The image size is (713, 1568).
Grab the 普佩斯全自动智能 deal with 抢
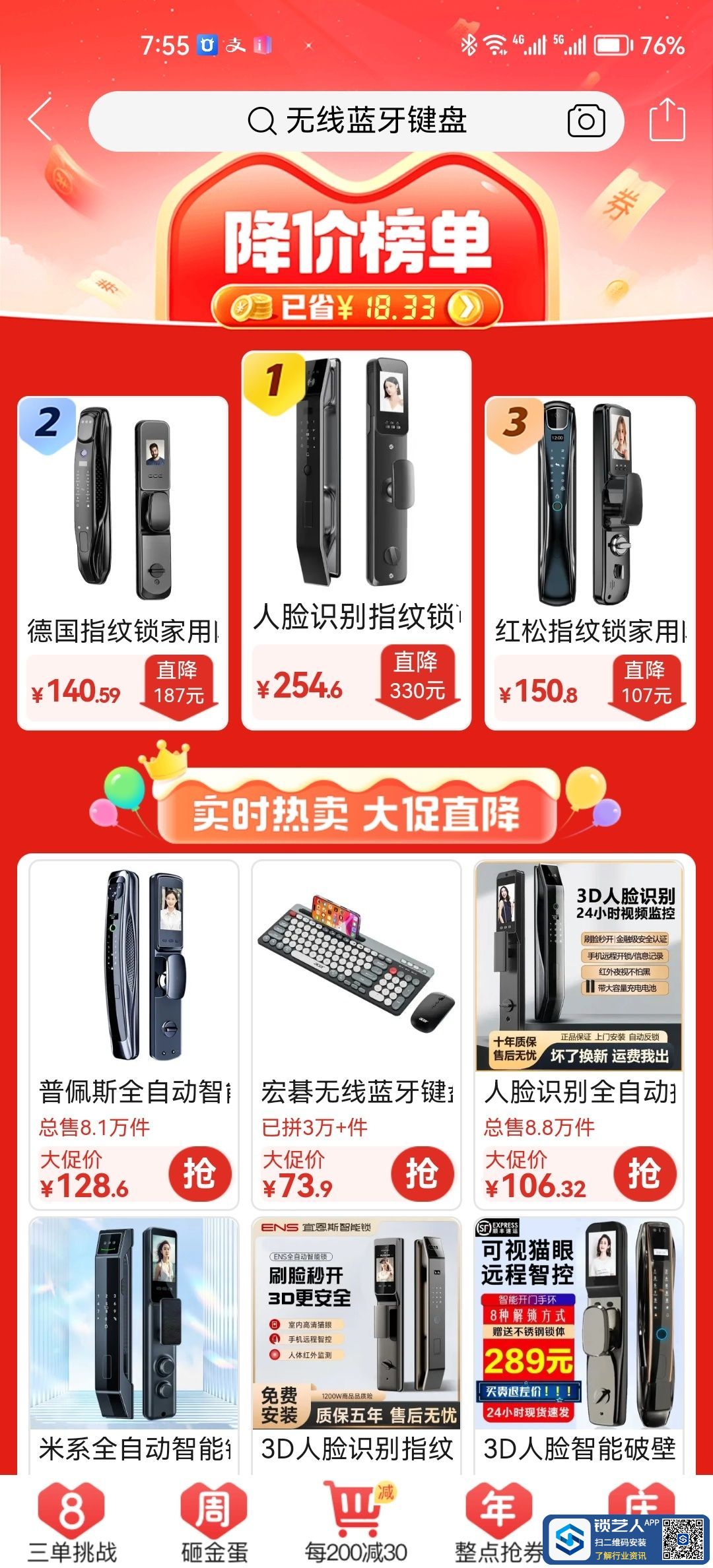click(x=199, y=1173)
